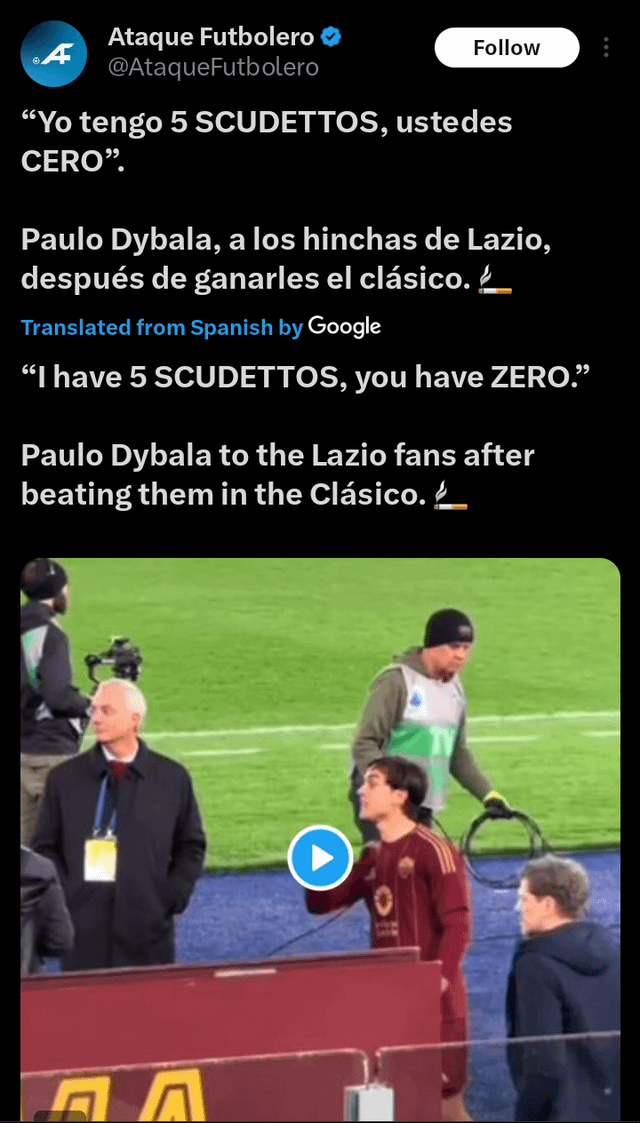Play the Dybala video
640x1123 pixels.
coord(320,857)
